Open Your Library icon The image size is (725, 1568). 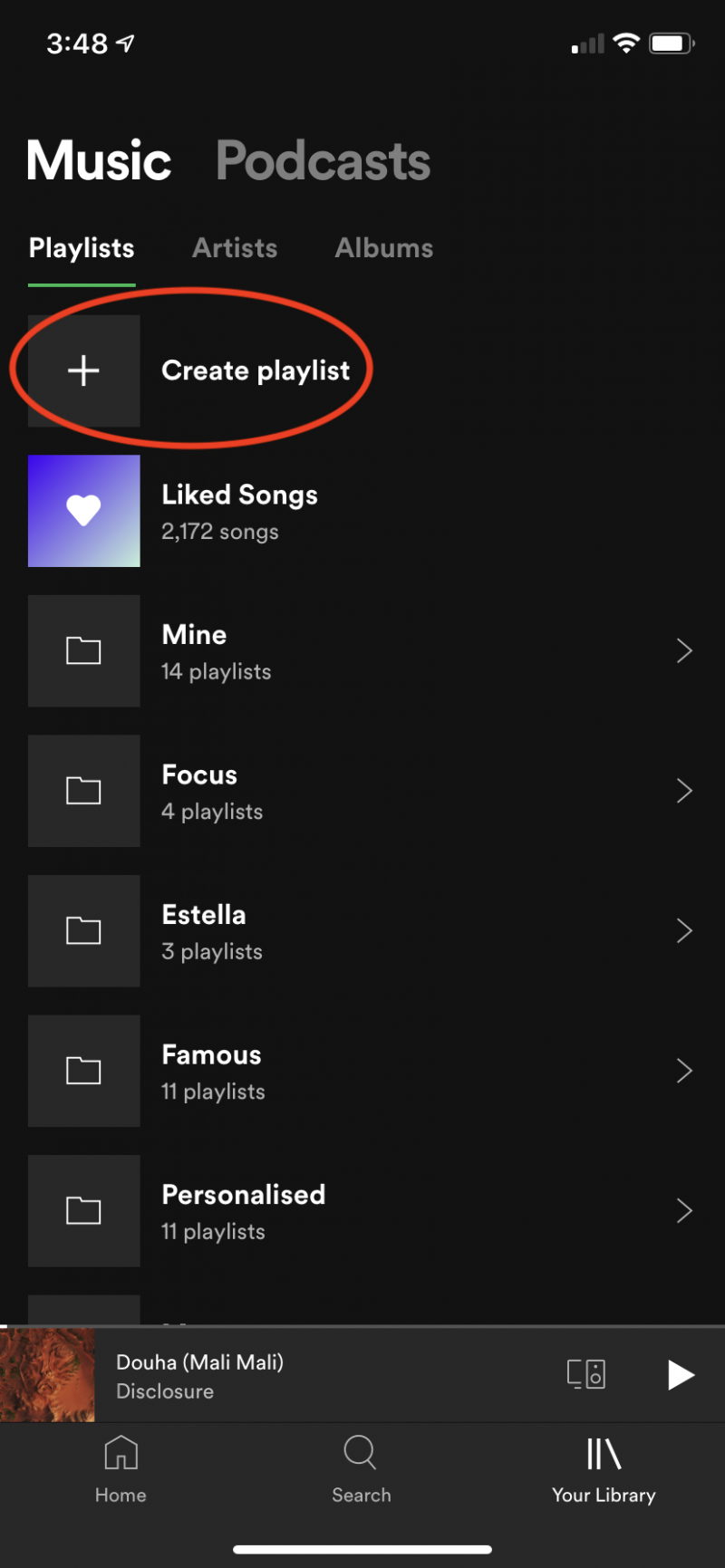[603, 1469]
